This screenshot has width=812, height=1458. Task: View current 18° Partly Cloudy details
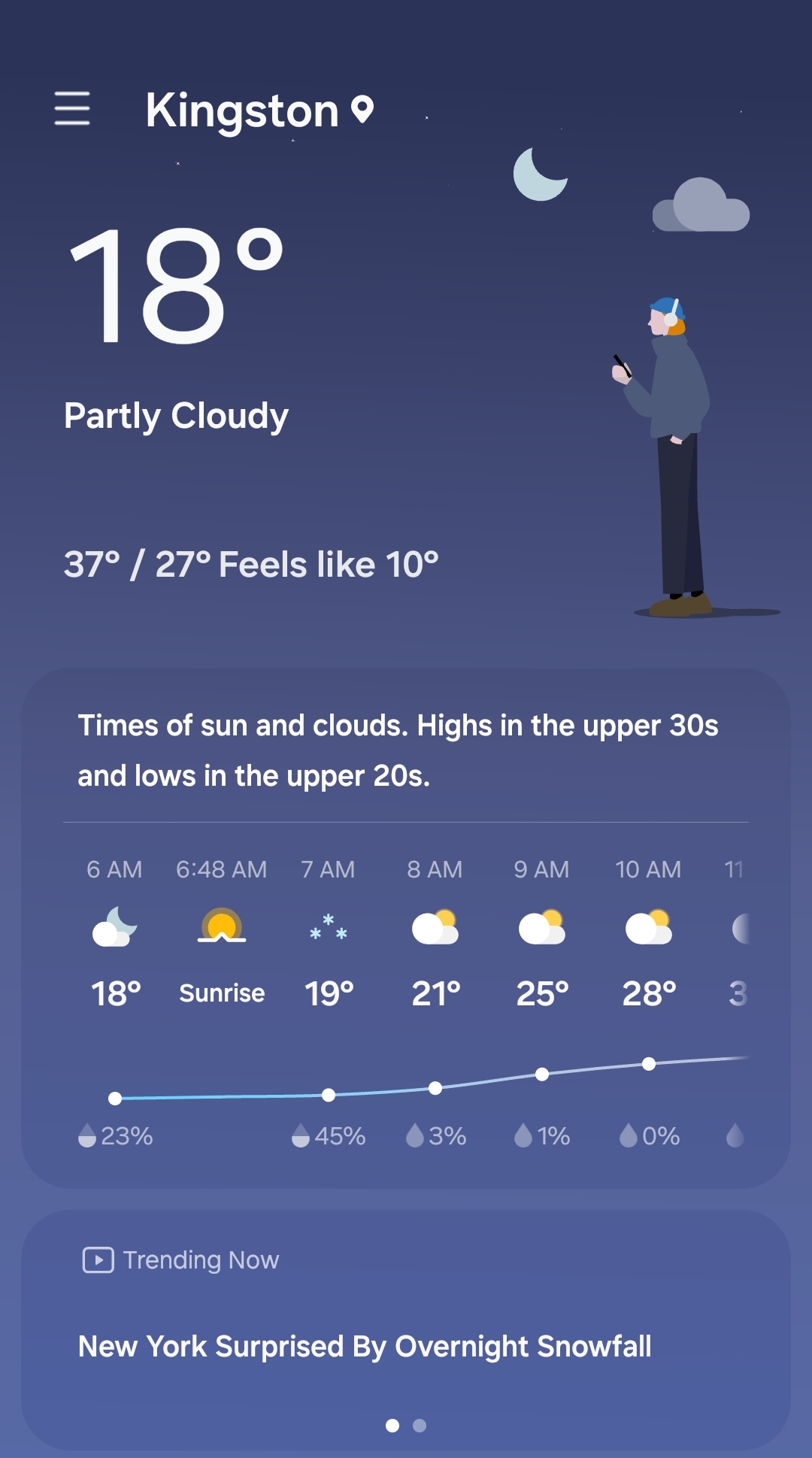click(x=177, y=331)
